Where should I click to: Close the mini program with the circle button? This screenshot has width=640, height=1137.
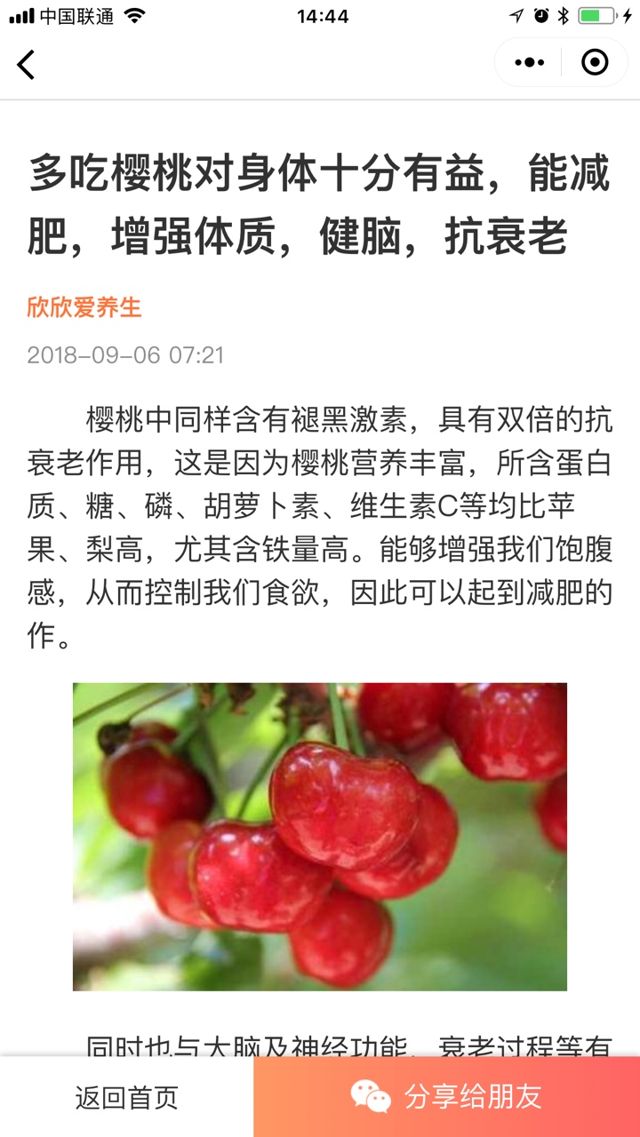(594, 63)
